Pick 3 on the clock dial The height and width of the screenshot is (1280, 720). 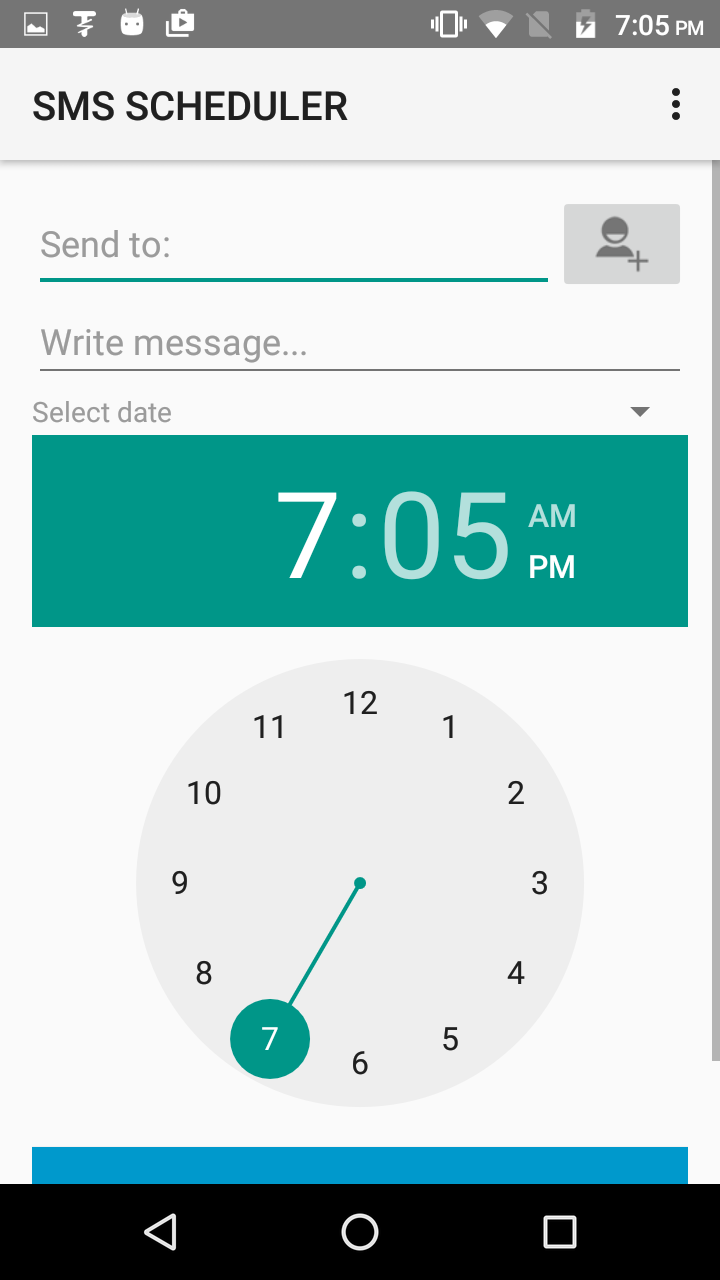[x=539, y=883]
